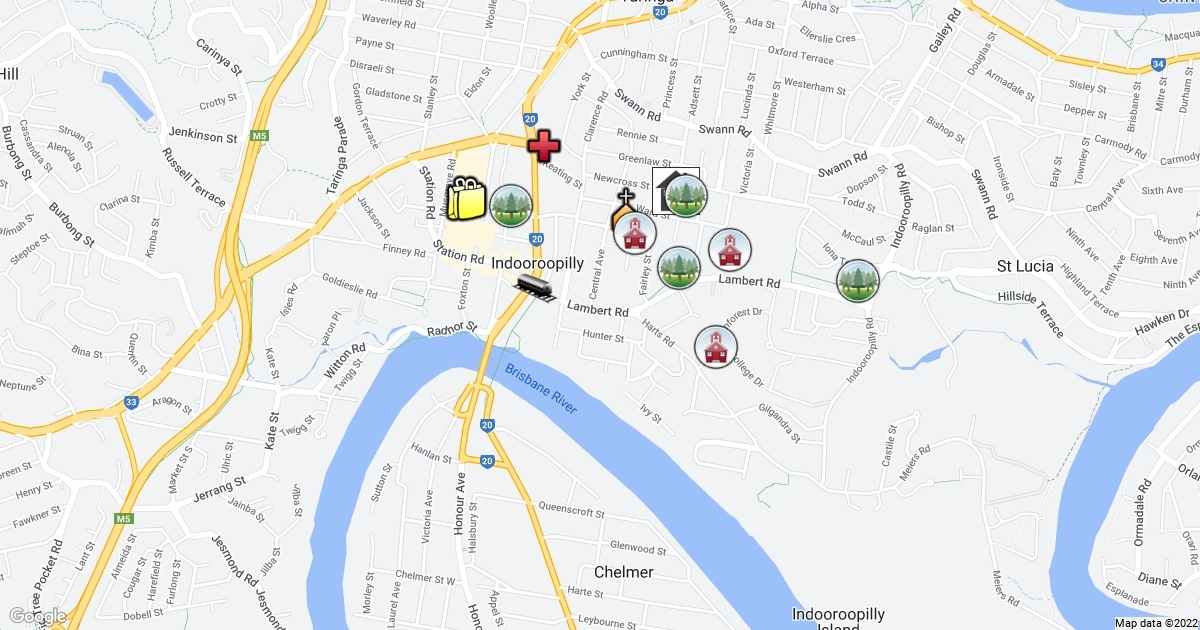1200x630 pixels.
Task: Open the yellow shopping bags marker
Action: [466, 199]
